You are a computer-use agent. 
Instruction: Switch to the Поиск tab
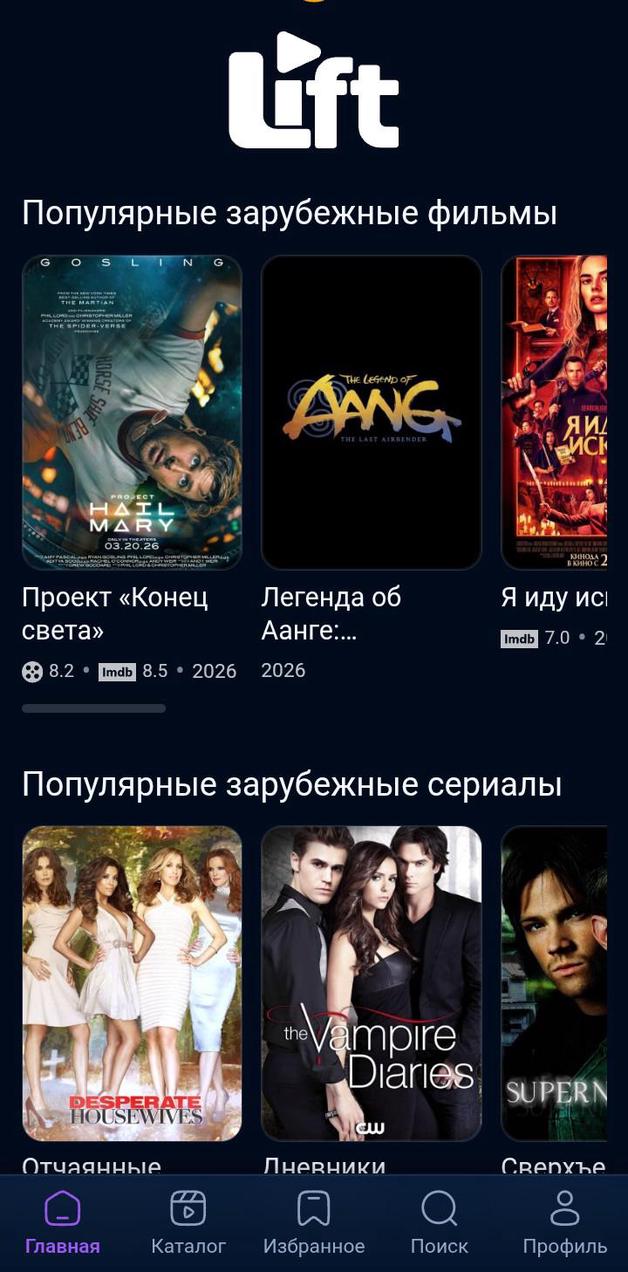pyautogui.click(x=439, y=1223)
